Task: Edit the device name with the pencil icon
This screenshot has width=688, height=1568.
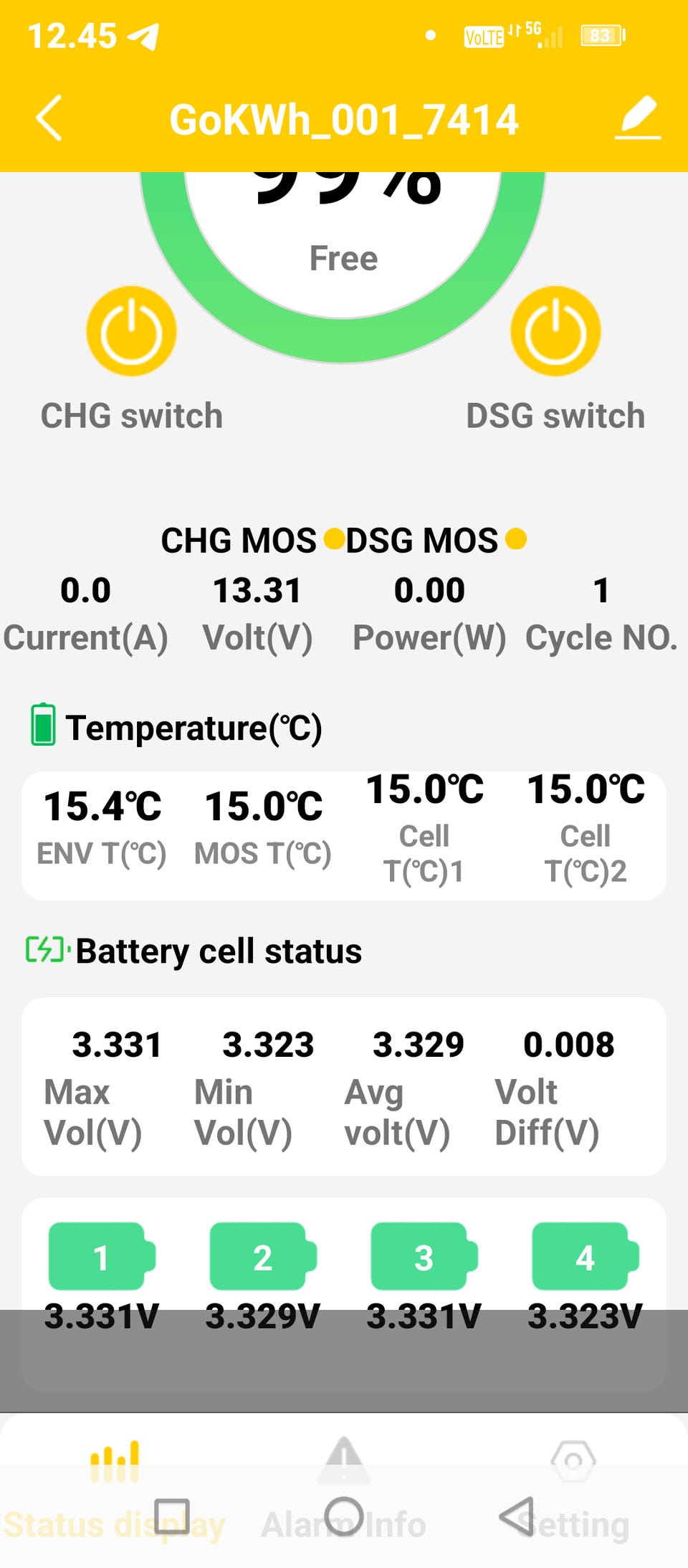Action: point(638,118)
